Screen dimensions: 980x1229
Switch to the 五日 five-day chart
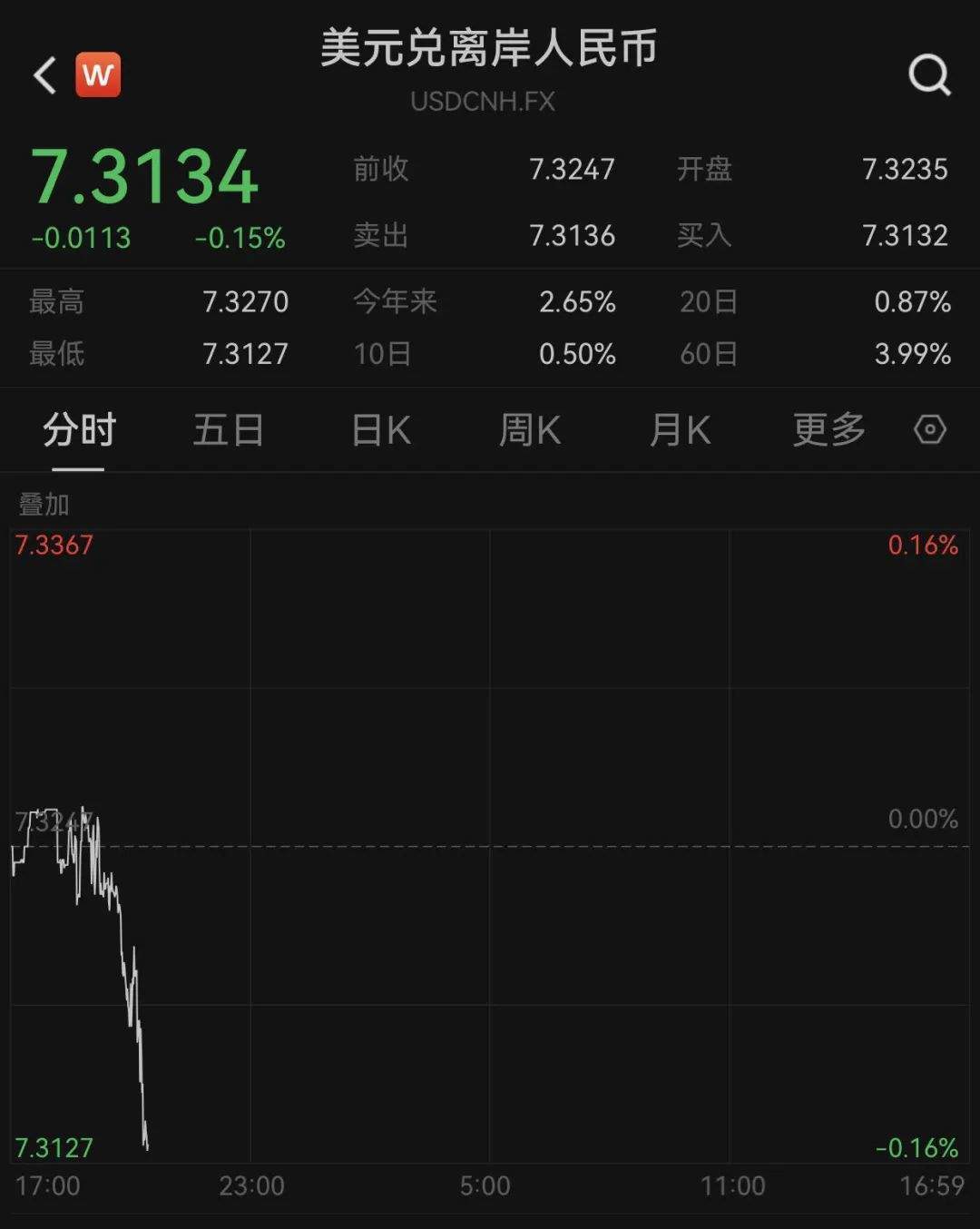click(228, 430)
